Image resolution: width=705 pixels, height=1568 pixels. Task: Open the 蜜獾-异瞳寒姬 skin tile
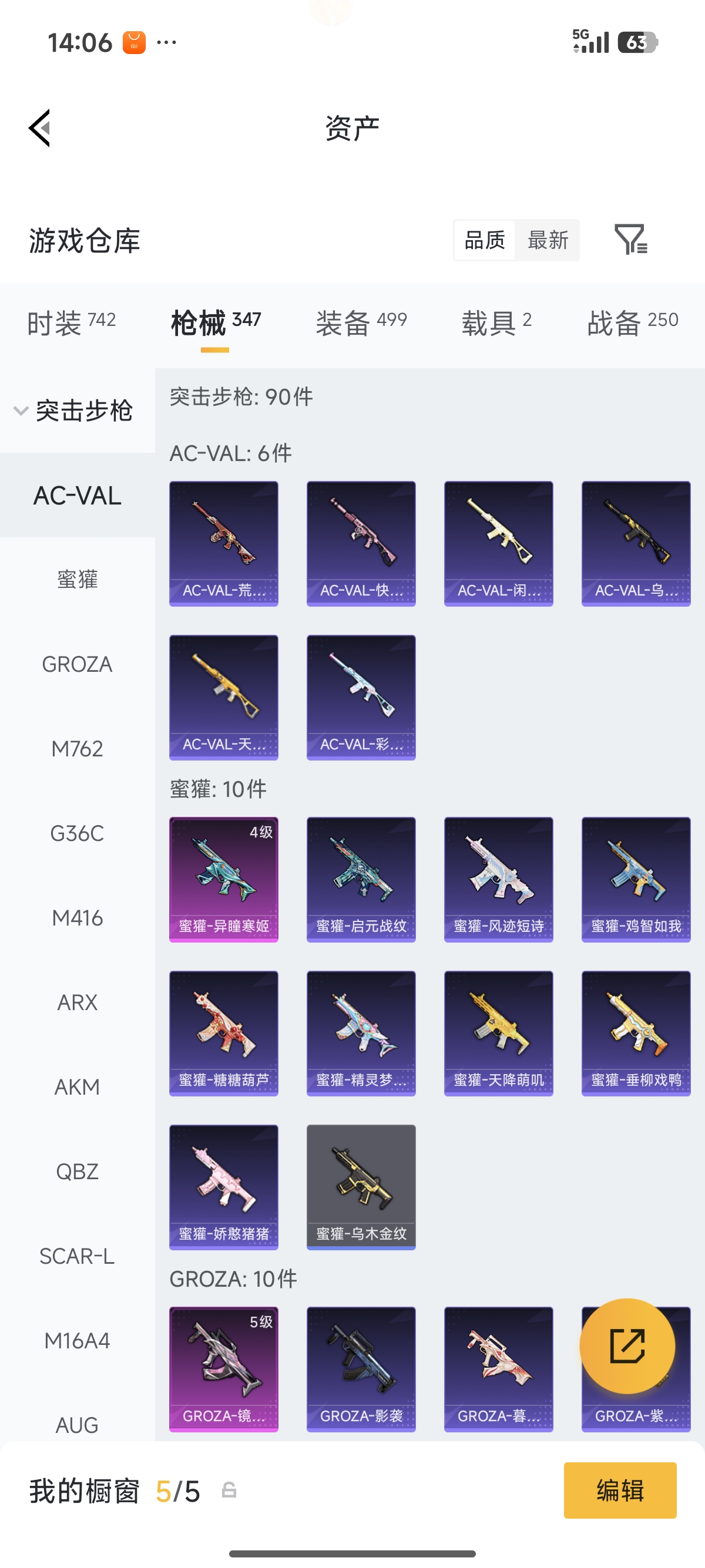coord(223,880)
